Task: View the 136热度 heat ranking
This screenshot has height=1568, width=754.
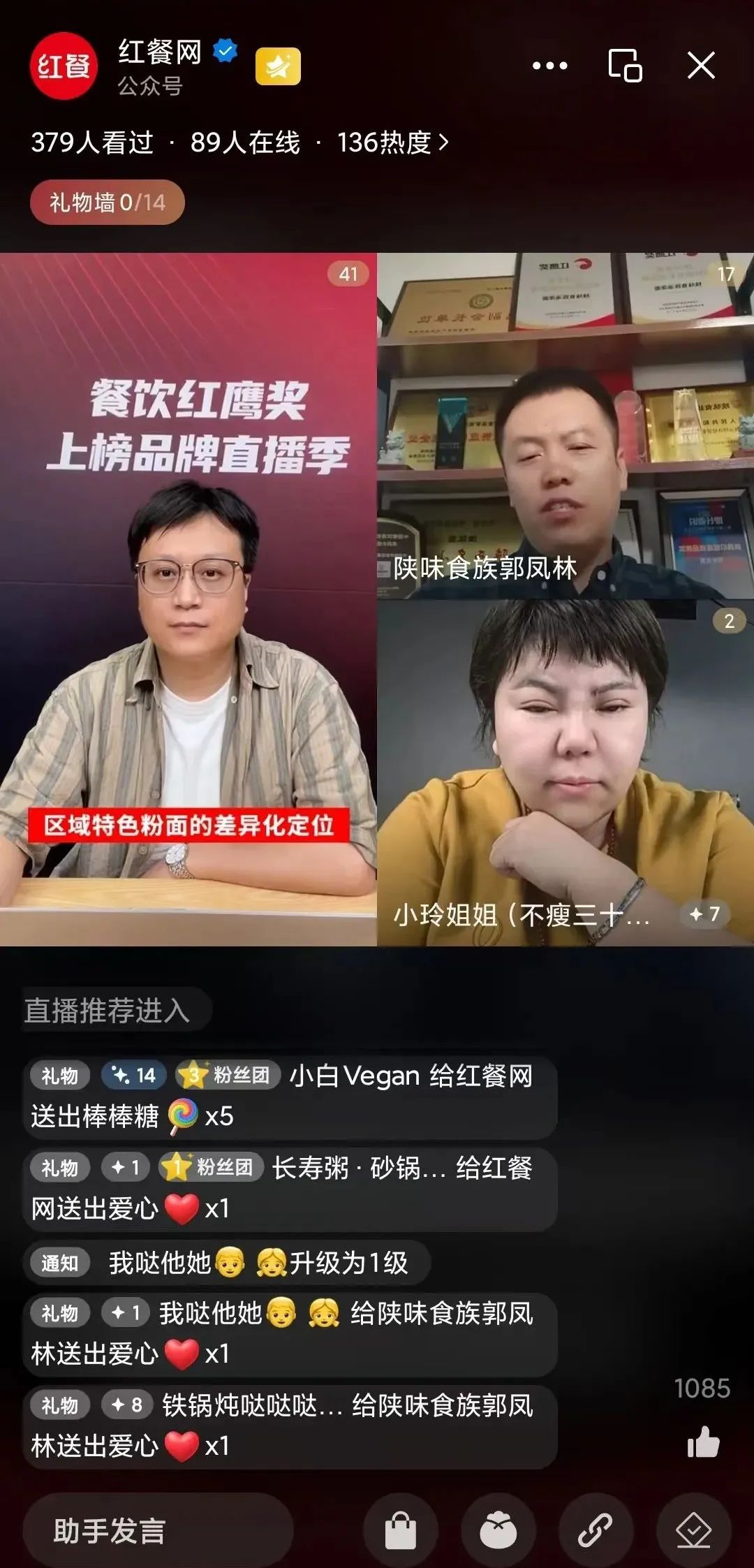Action: 392,142
